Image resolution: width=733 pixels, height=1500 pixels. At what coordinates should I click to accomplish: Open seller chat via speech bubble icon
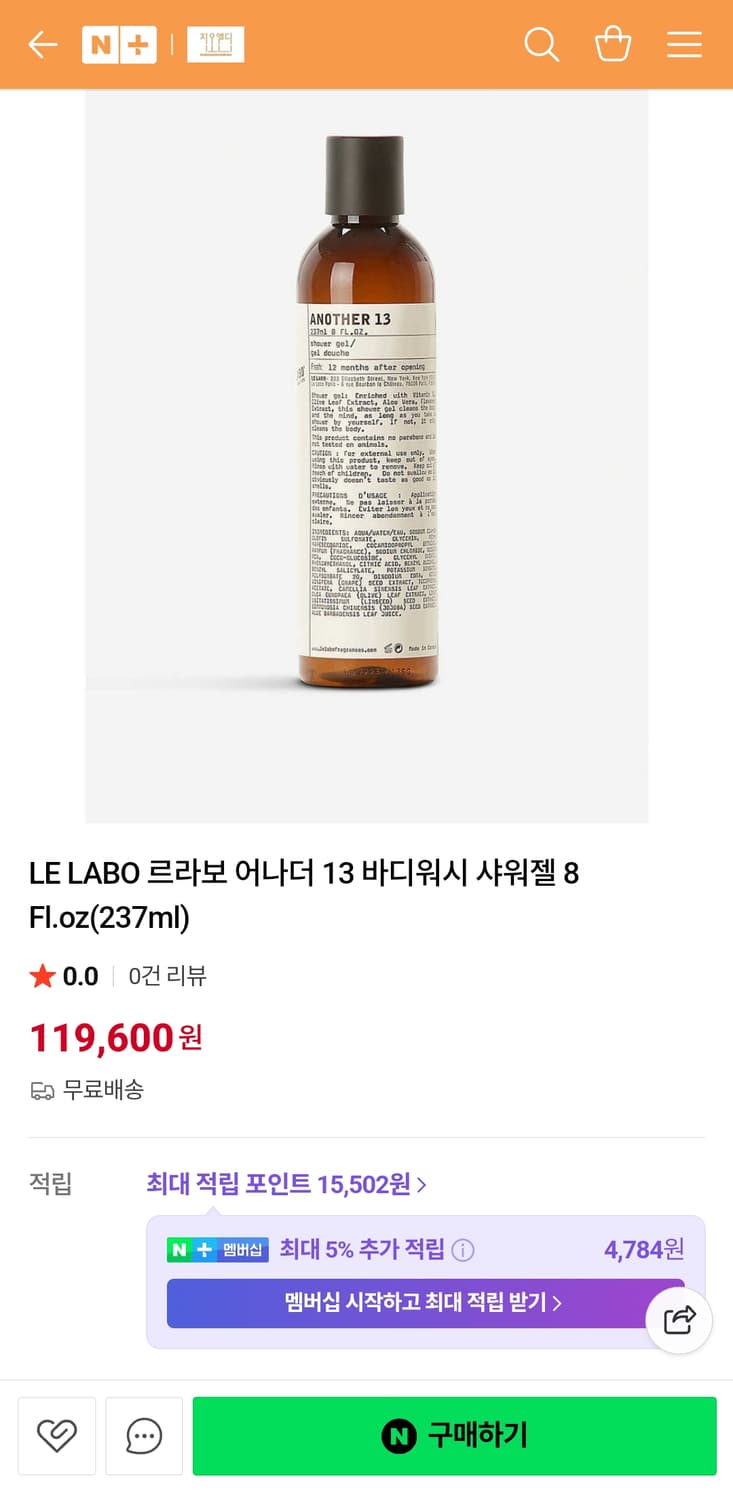tap(144, 1436)
